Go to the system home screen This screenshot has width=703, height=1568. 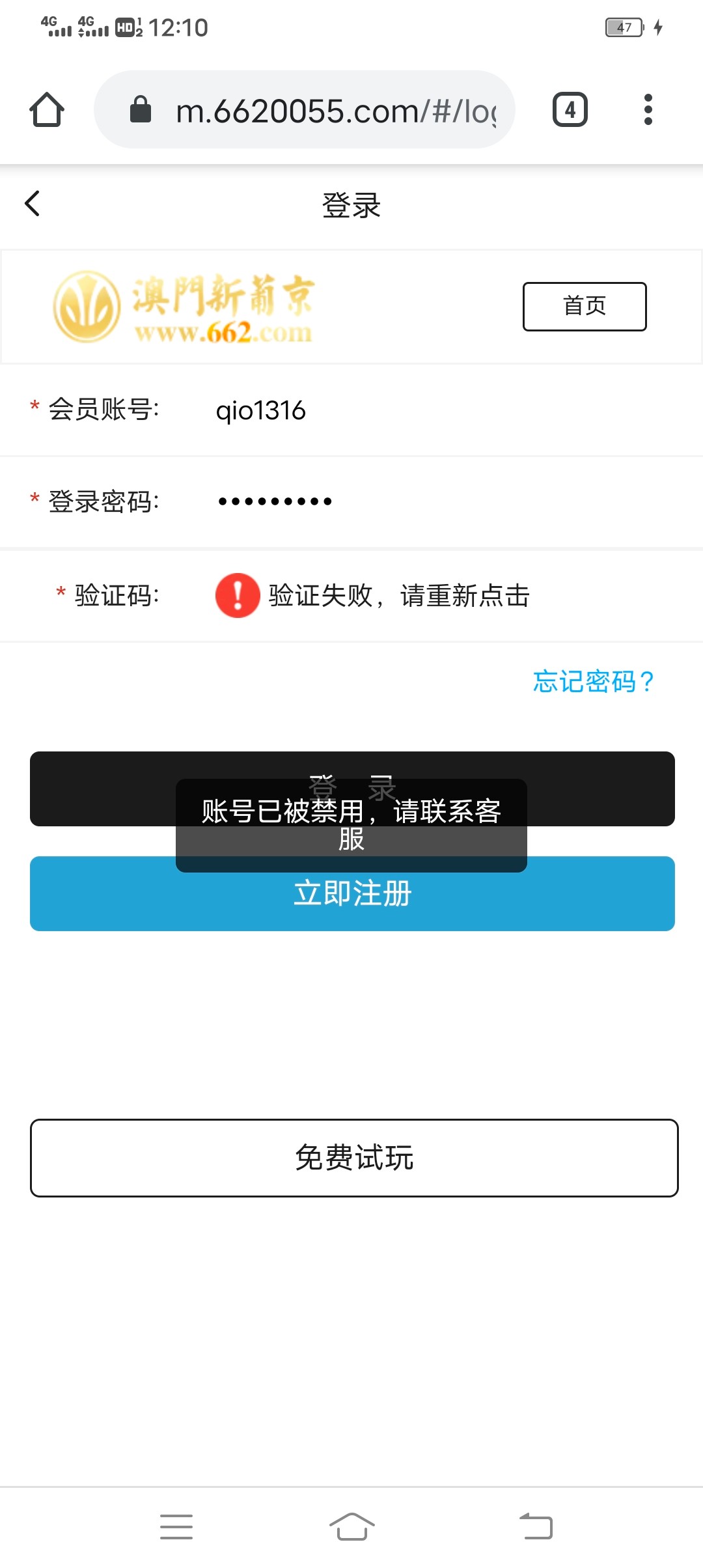point(351,1527)
